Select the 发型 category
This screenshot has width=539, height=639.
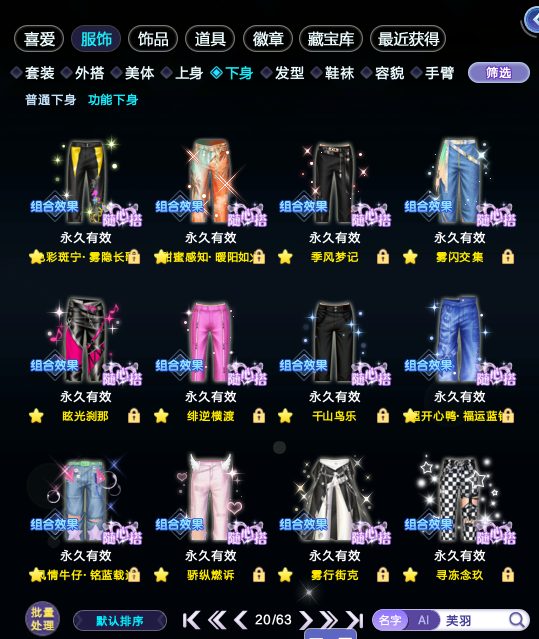coord(283,73)
